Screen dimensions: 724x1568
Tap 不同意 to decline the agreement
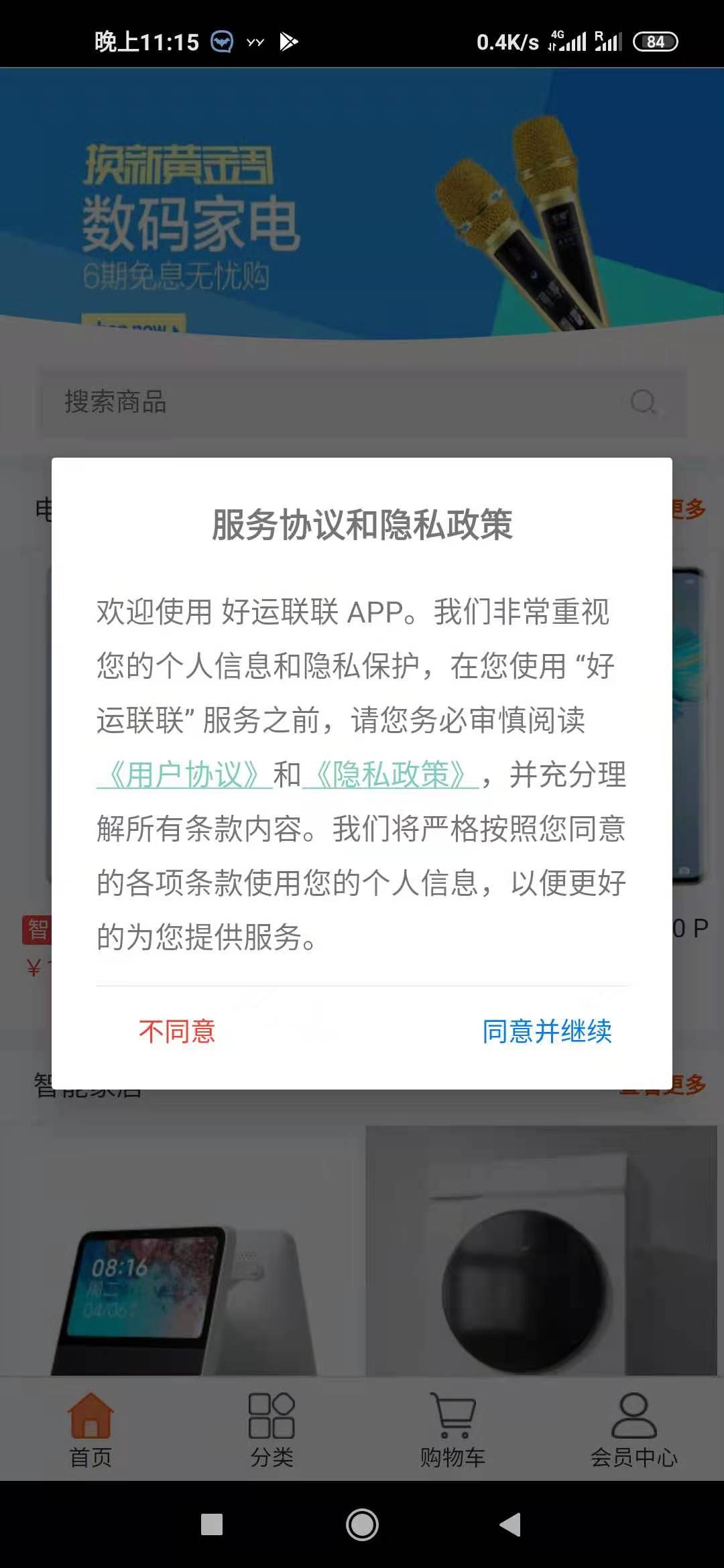[x=177, y=1031]
